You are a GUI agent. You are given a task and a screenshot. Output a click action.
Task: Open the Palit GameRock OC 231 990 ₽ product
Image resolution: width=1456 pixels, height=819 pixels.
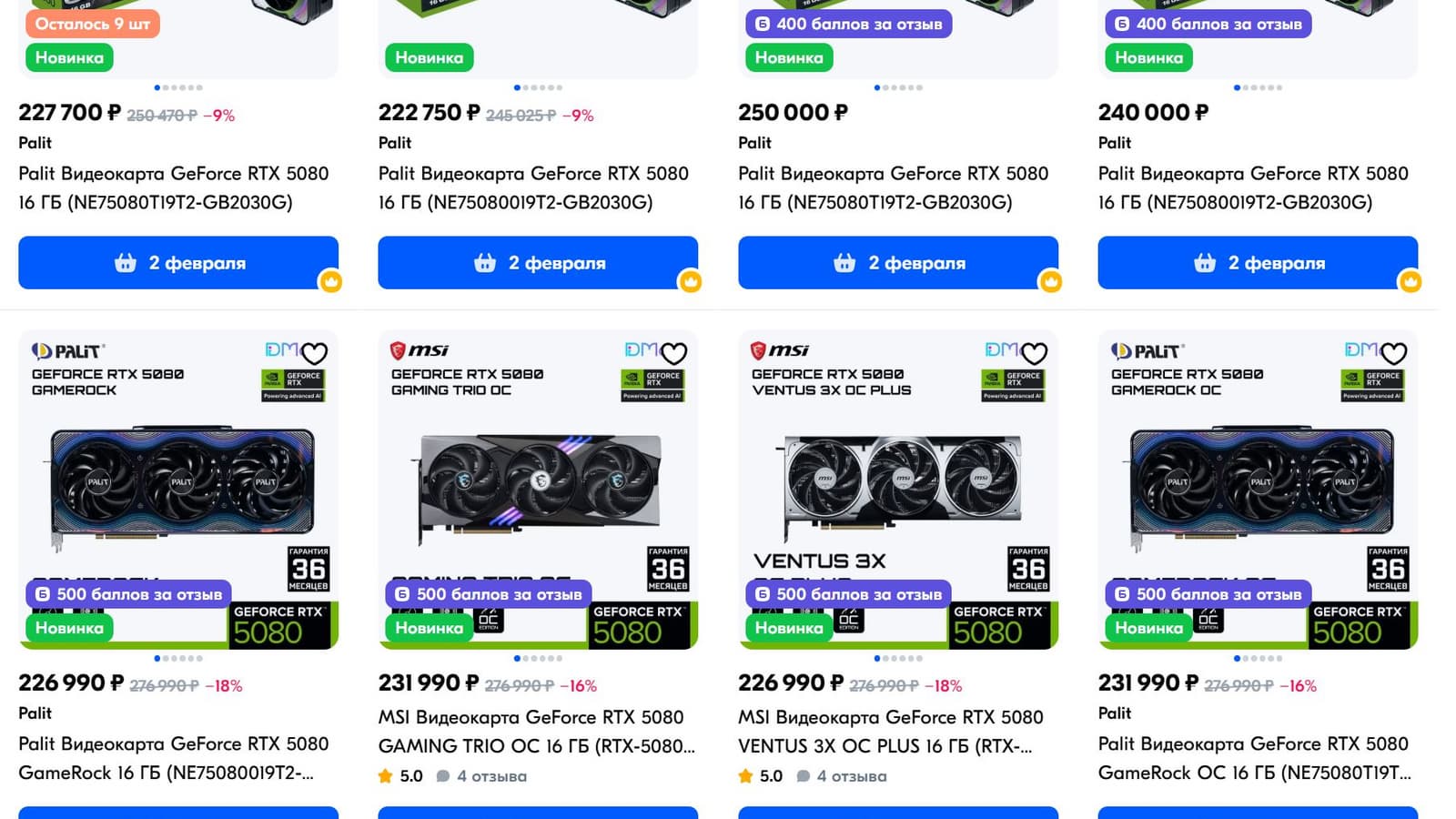[x=1253, y=757]
